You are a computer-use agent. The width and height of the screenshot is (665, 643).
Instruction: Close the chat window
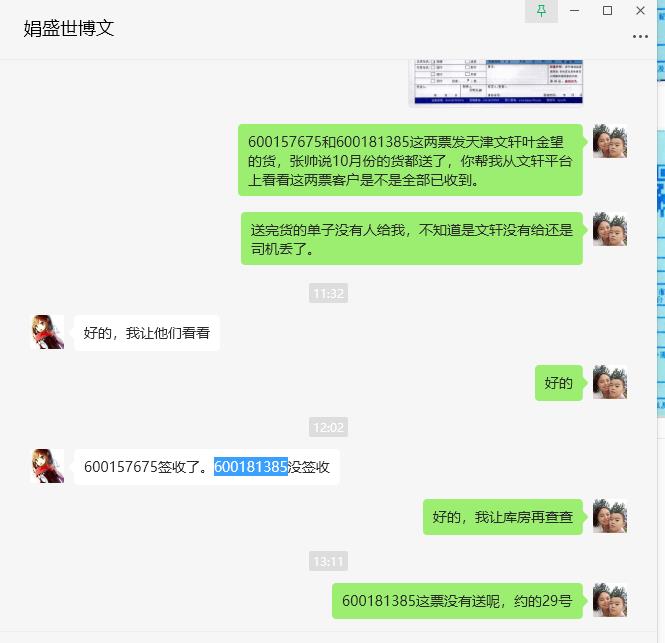coord(640,11)
